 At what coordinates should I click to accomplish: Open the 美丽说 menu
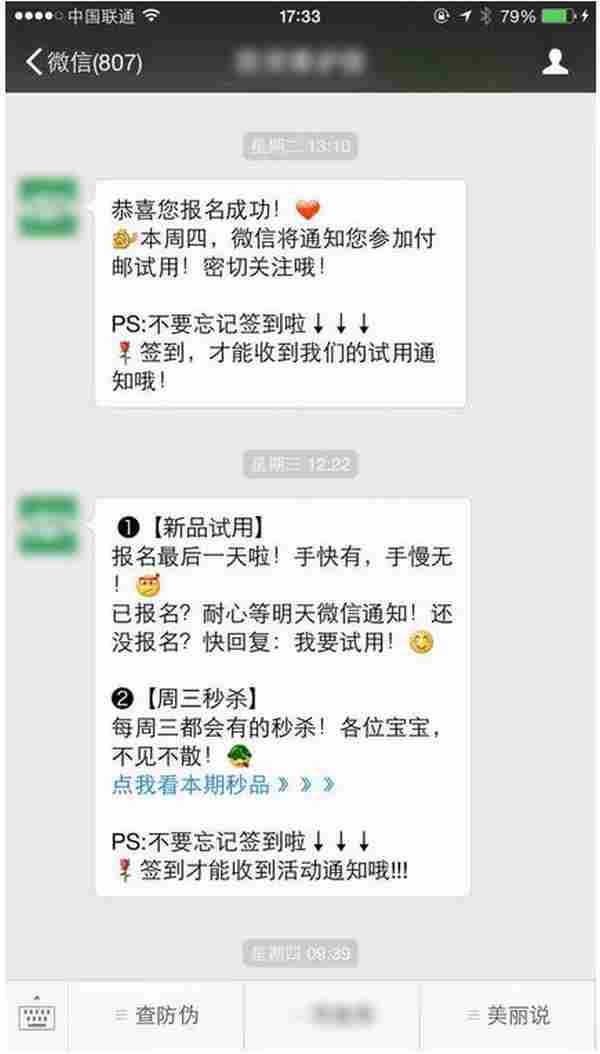508,1016
